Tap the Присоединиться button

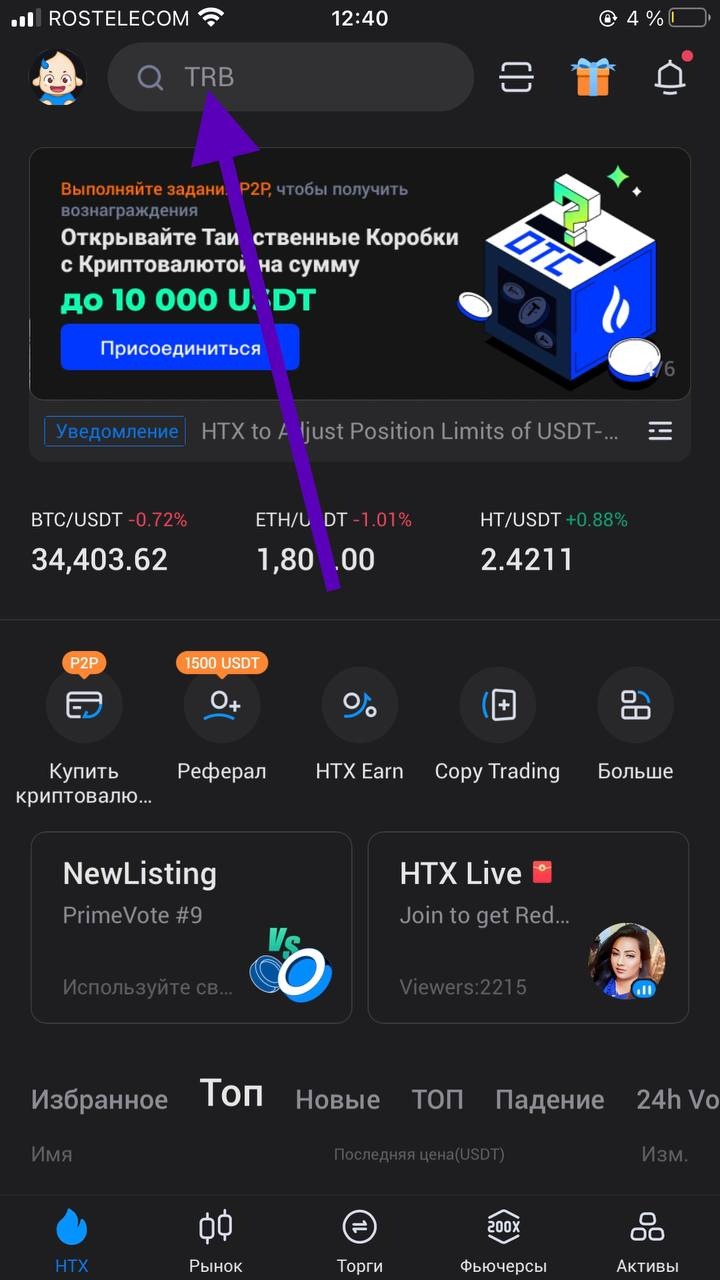(x=180, y=348)
